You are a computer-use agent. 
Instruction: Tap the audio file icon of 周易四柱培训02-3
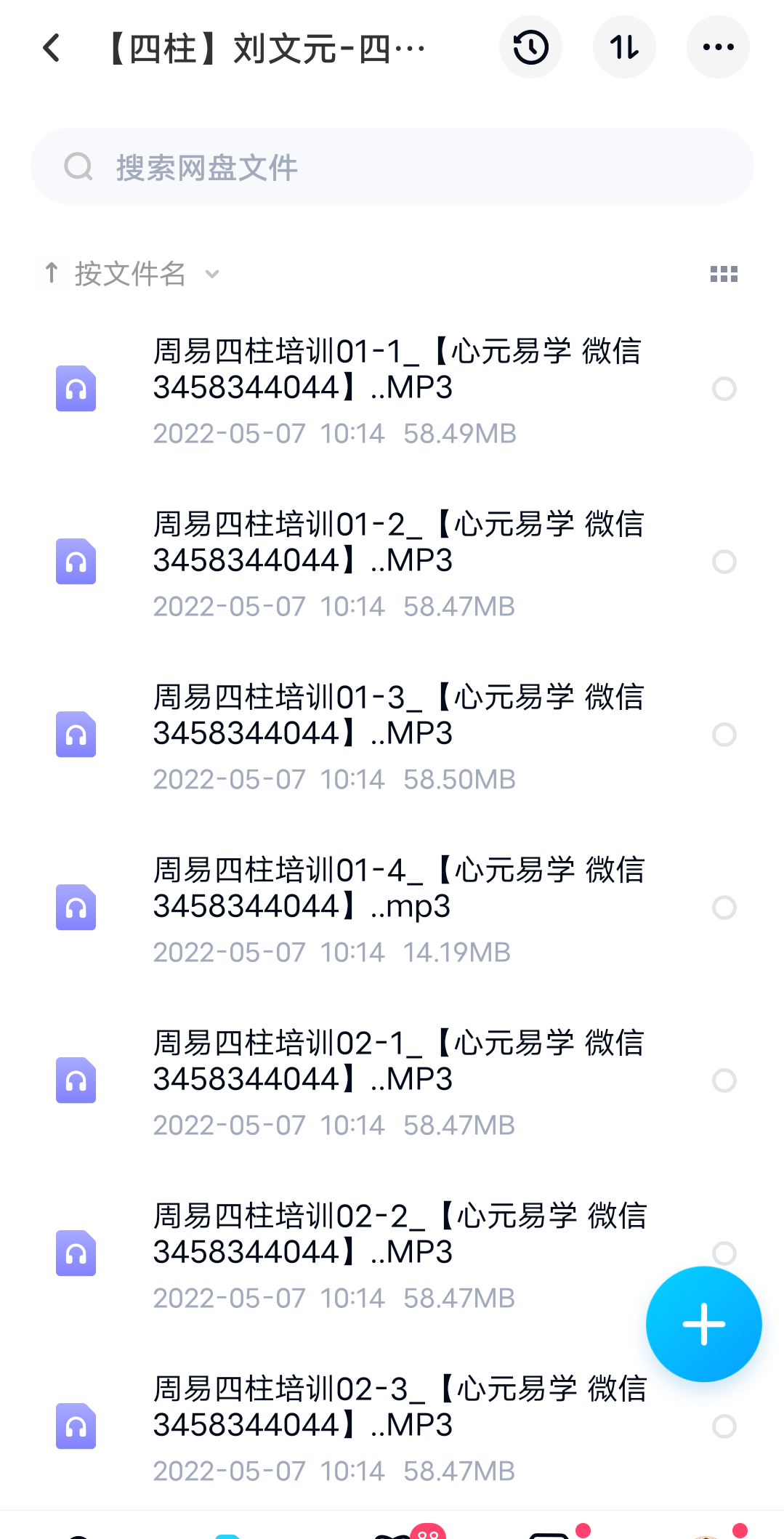point(76,1426)
